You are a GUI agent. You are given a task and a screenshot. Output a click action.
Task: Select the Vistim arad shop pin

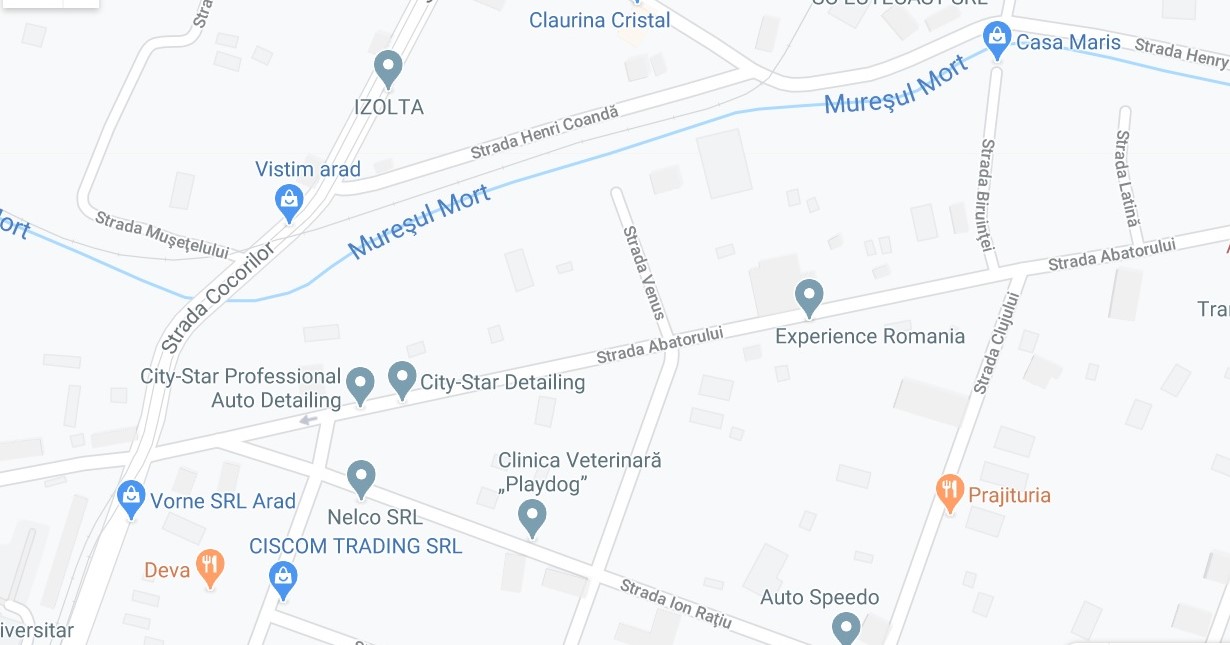coord(289,202)
